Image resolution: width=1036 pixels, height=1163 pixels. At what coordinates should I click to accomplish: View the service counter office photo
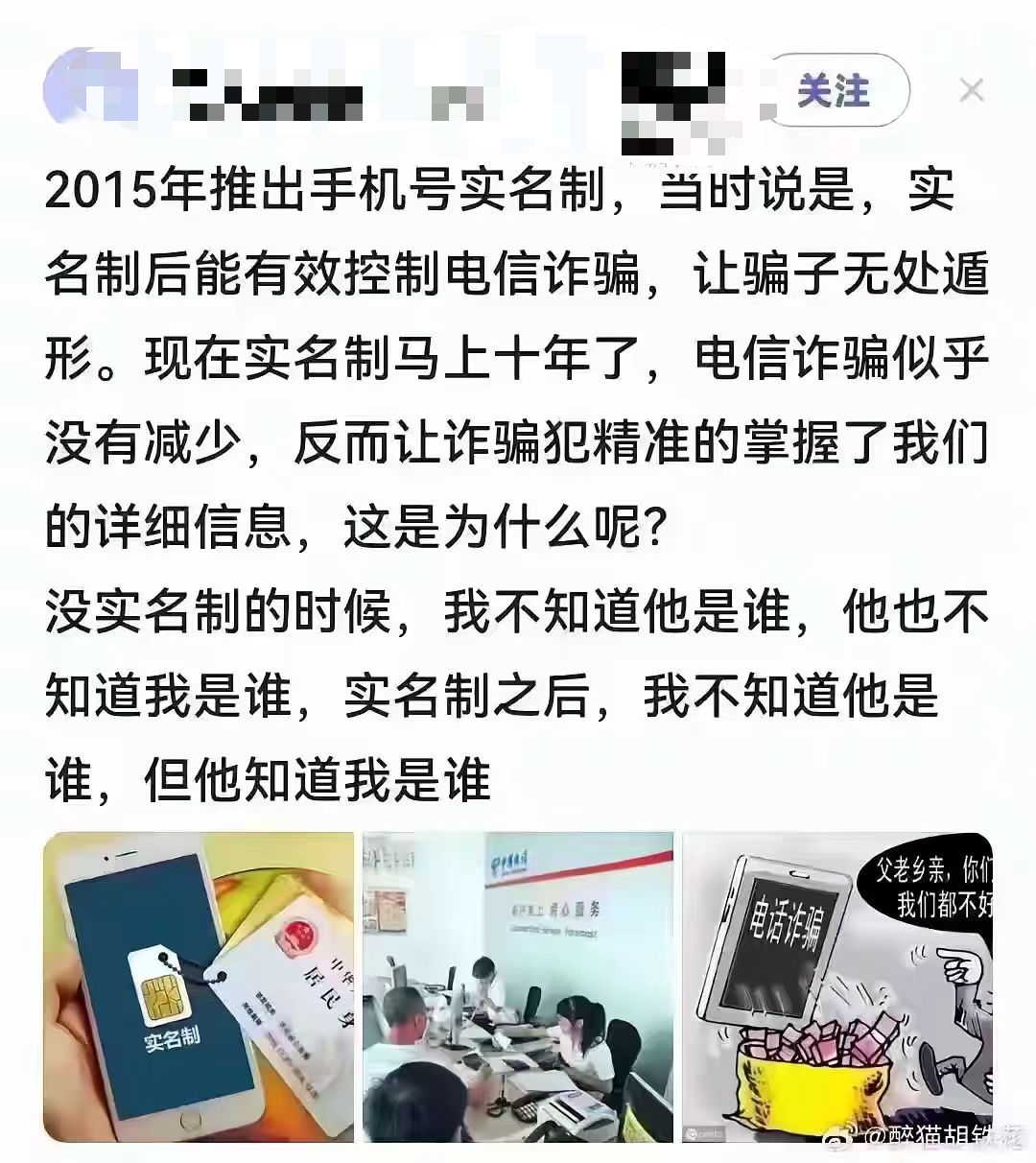(x=517, y=986)
